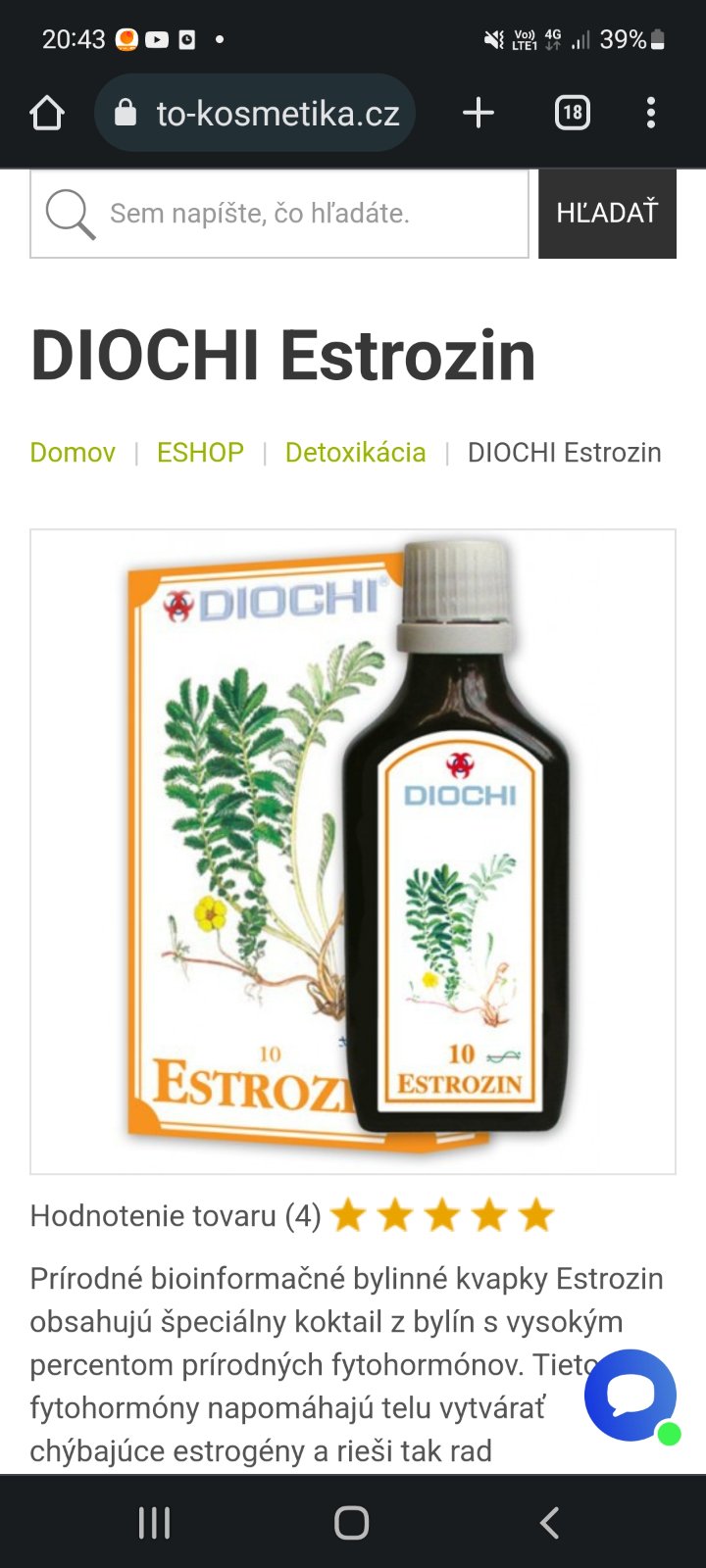View recent apps from navigation bar
The image size is (706, 1568).
(x=154, y=1523)
